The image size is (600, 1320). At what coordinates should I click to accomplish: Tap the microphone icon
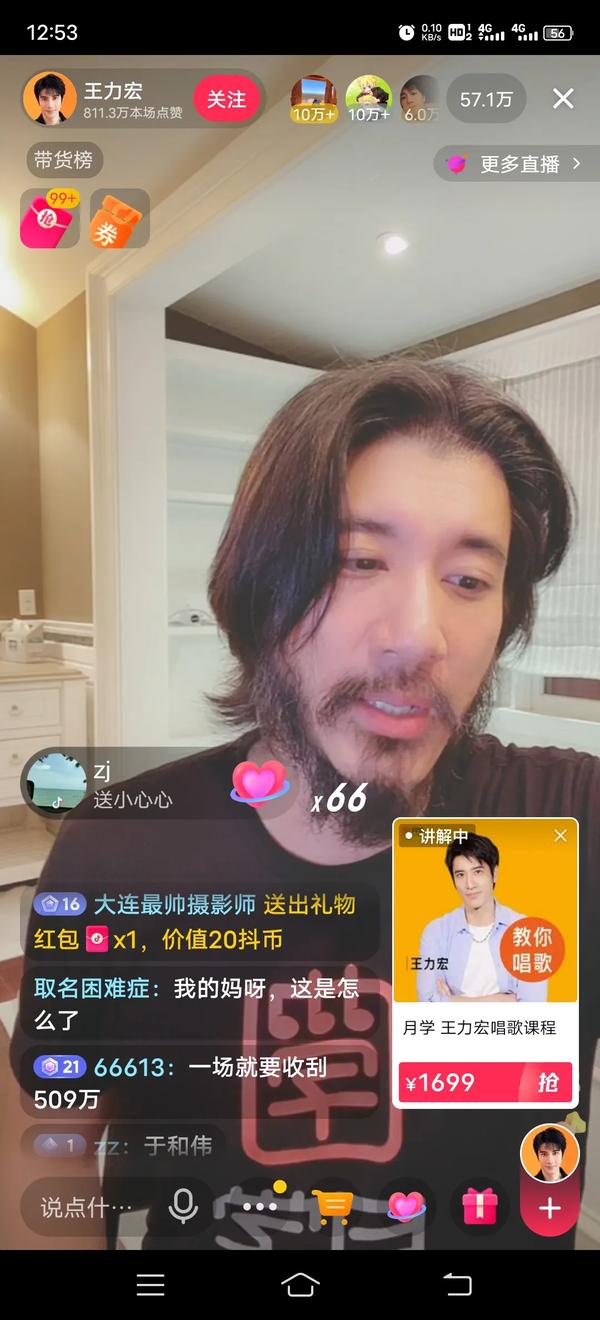(x=183, y=1207)
